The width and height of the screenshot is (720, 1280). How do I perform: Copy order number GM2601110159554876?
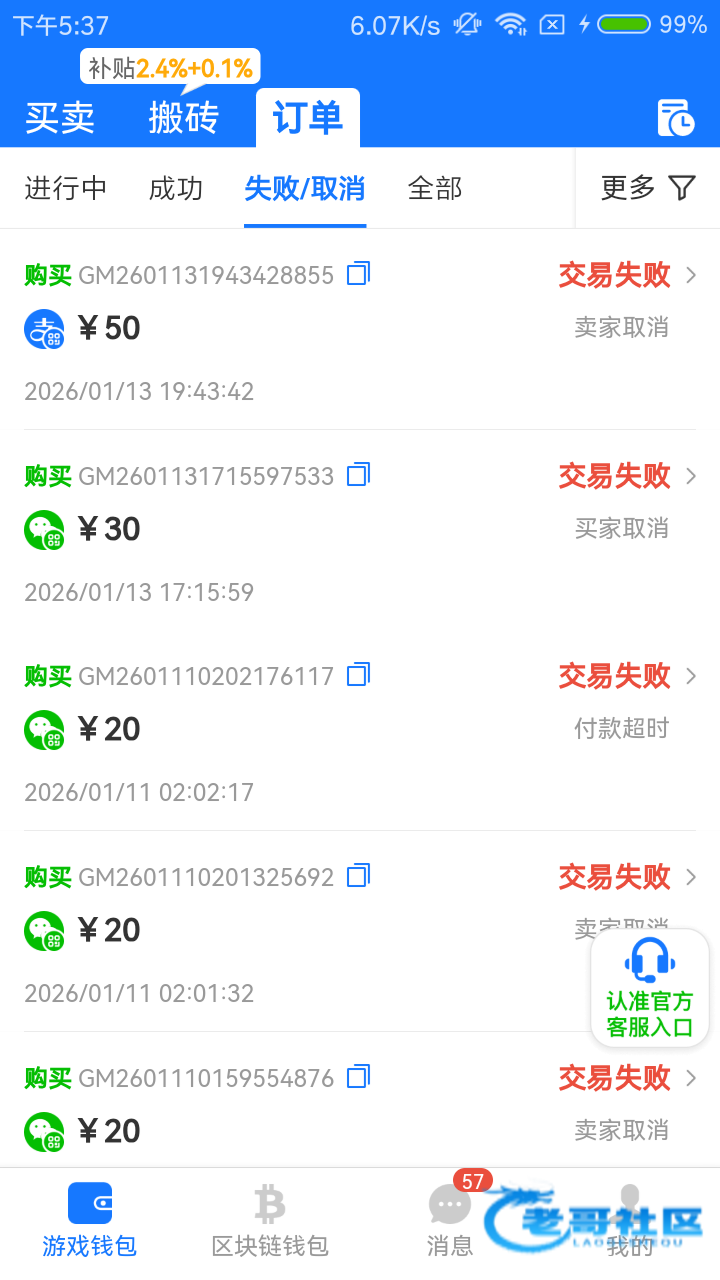358,1077
